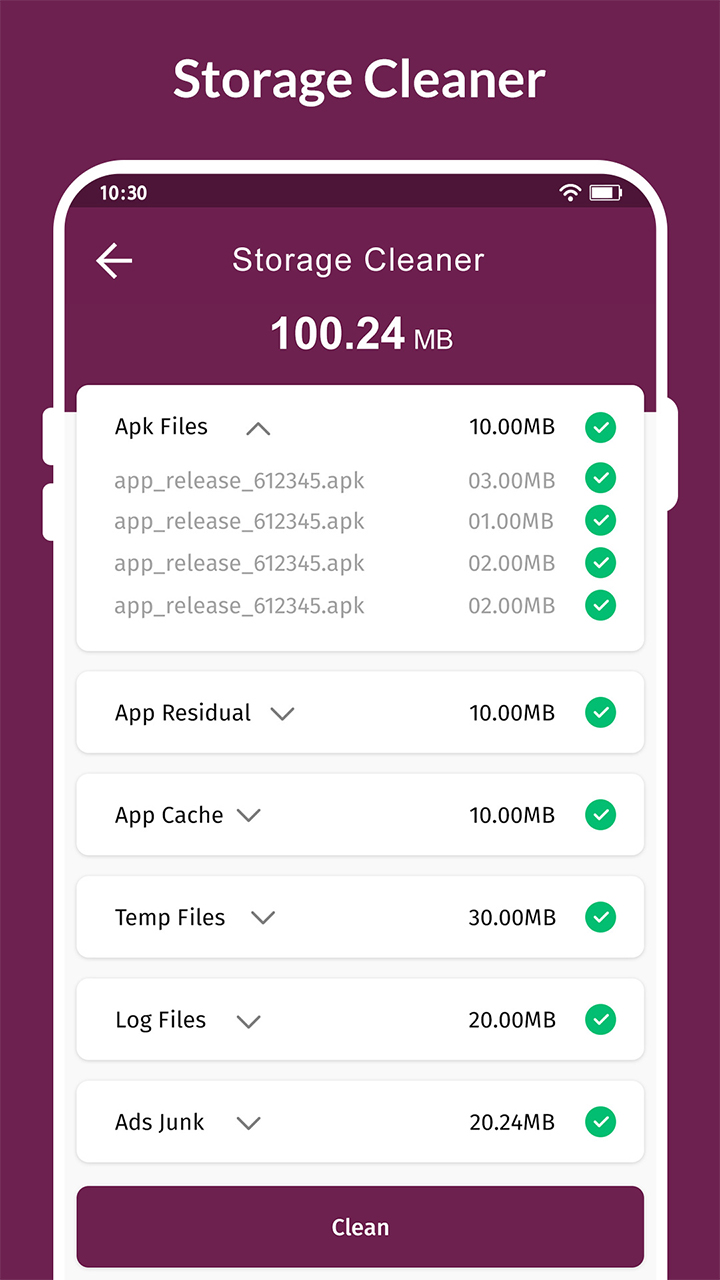Expand the App Residual section
The height and width of the screenshot is (1280, 720).
[282, 713]
